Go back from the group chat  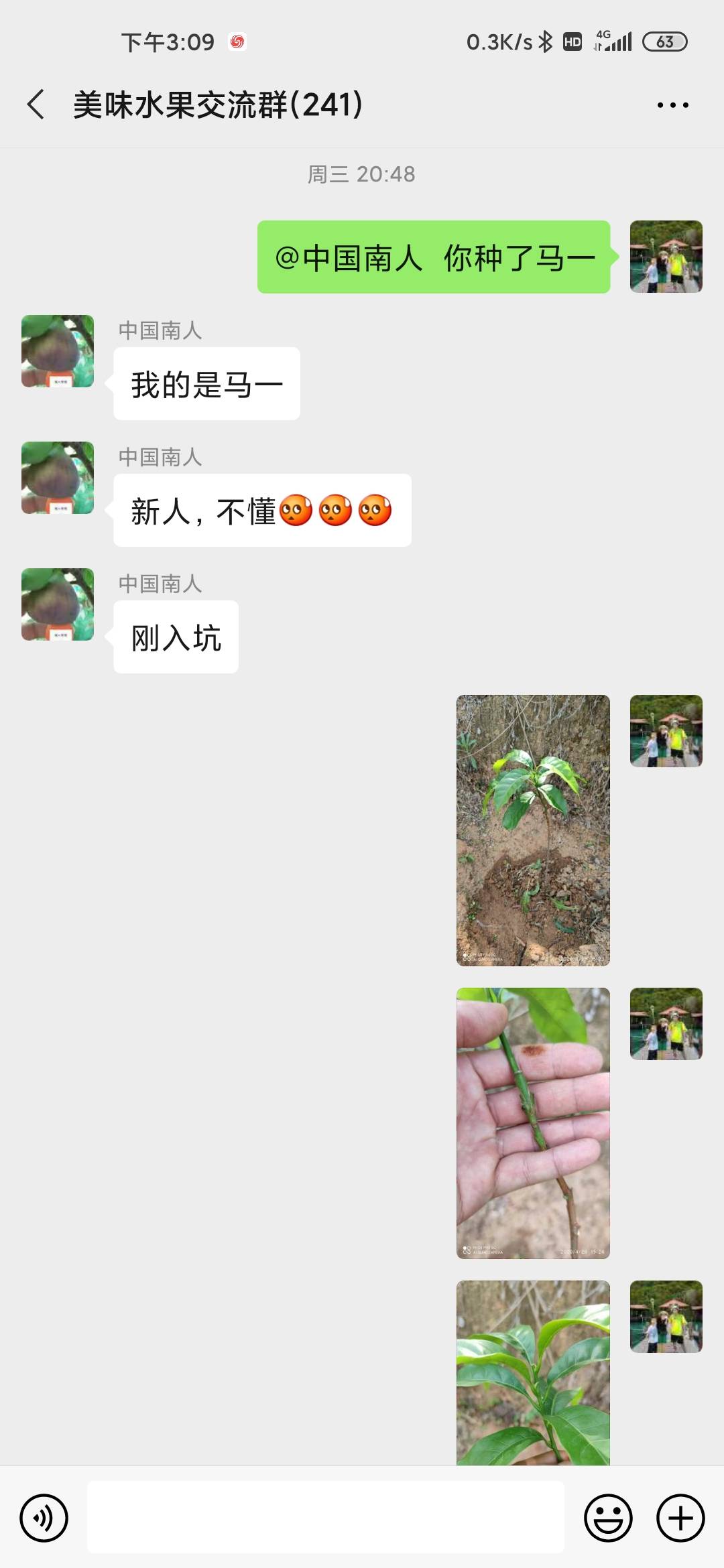coord(36,105)
